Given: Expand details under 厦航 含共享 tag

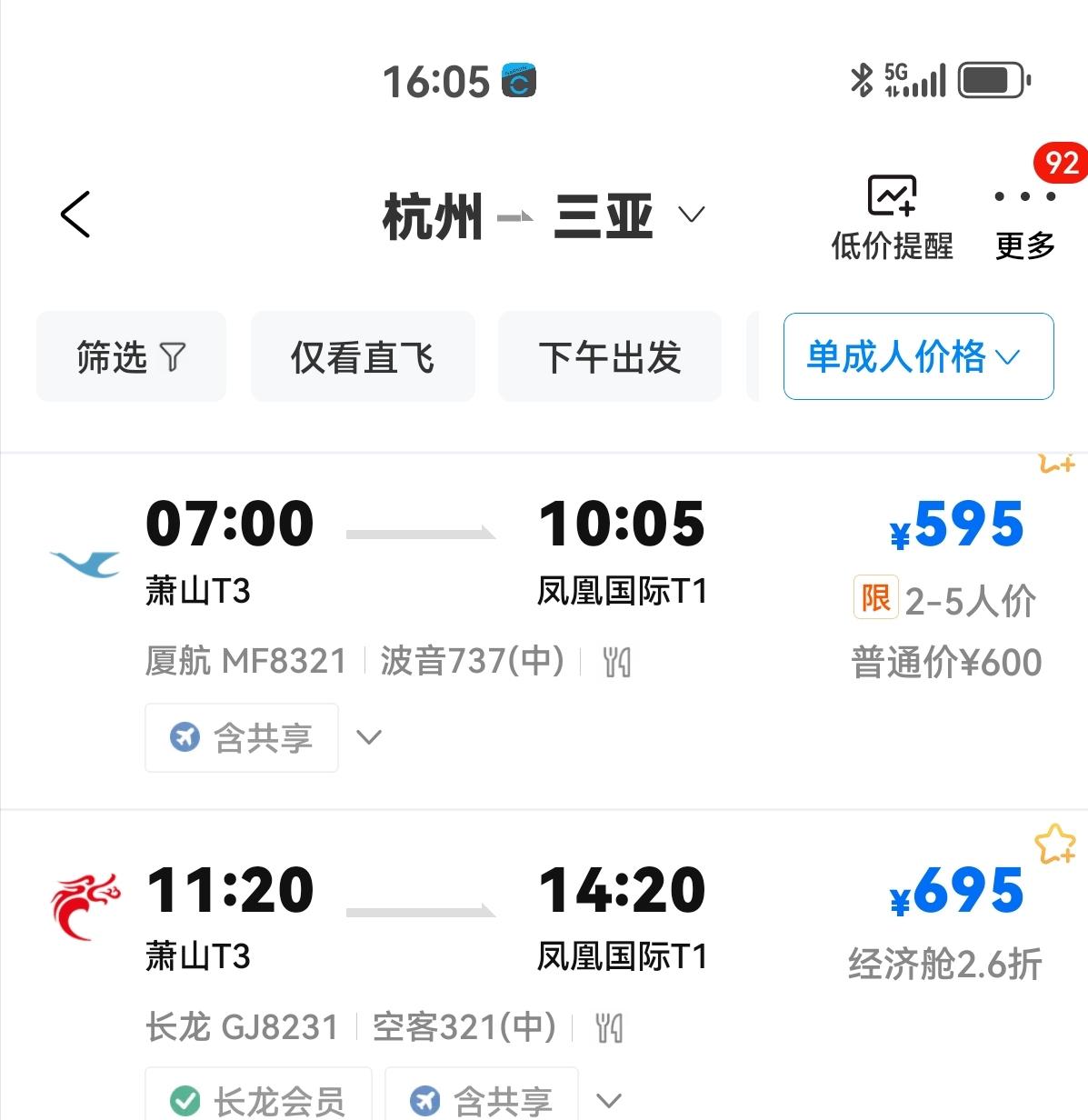Looking at the screenshot, I should point(369,737).
